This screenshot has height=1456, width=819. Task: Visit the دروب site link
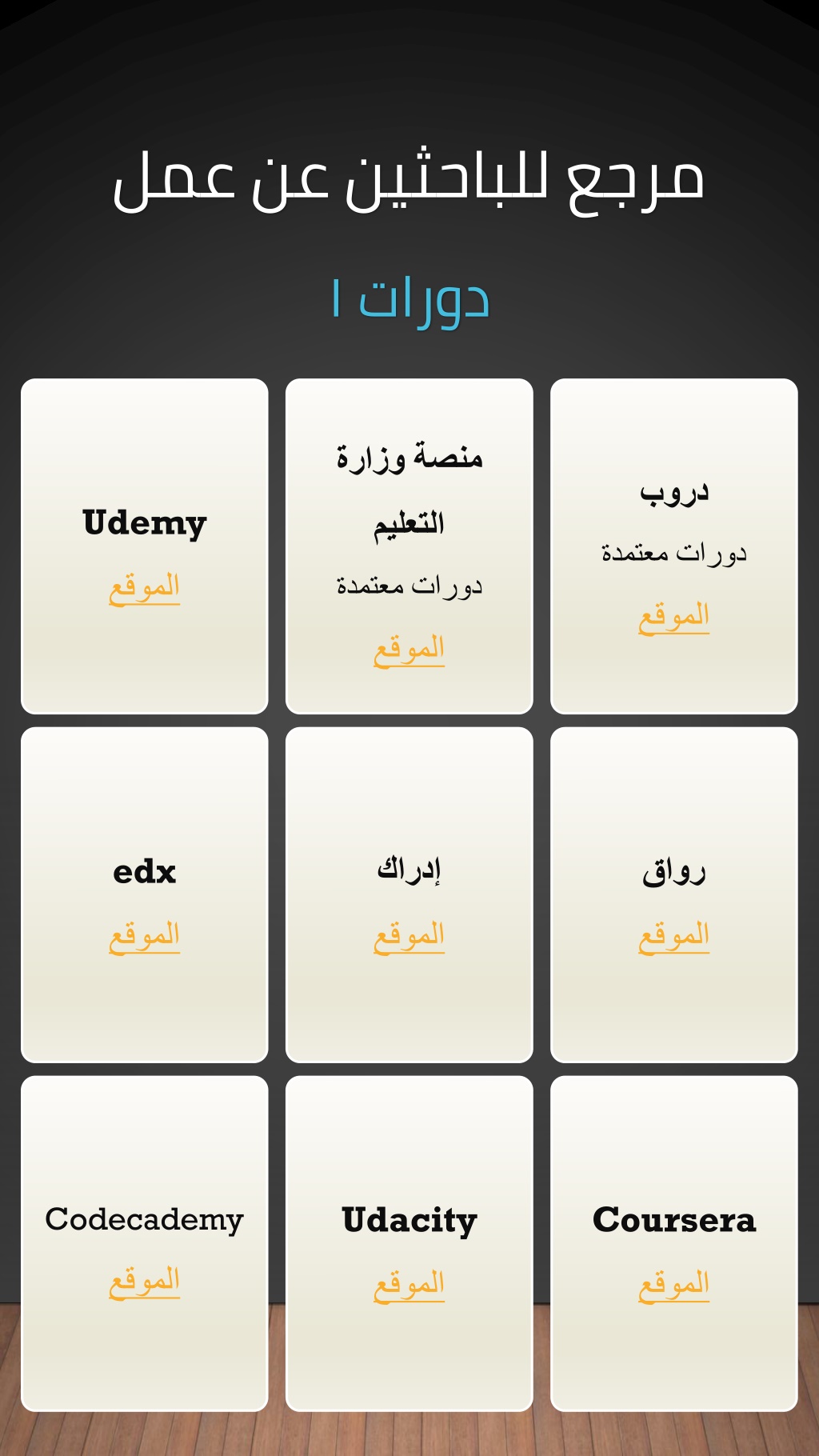coord(673,617)
